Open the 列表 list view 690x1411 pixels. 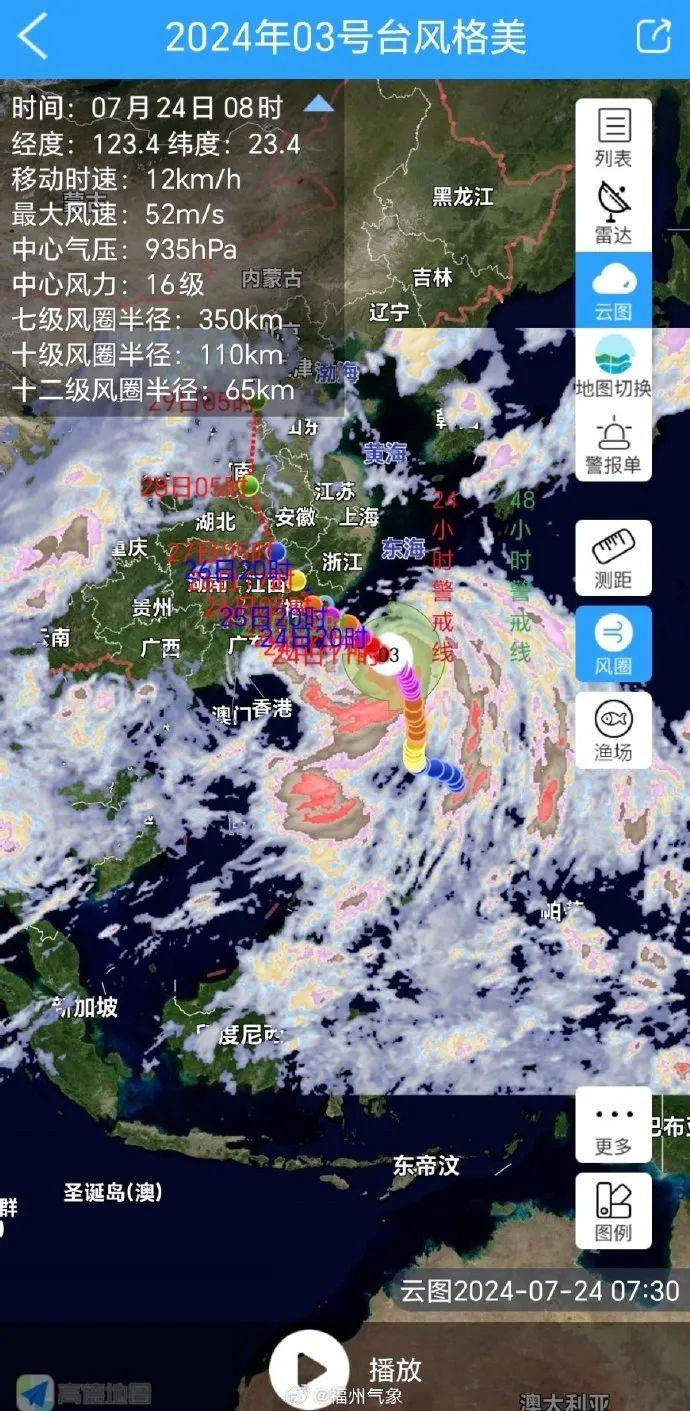click(x=613, y=137)
